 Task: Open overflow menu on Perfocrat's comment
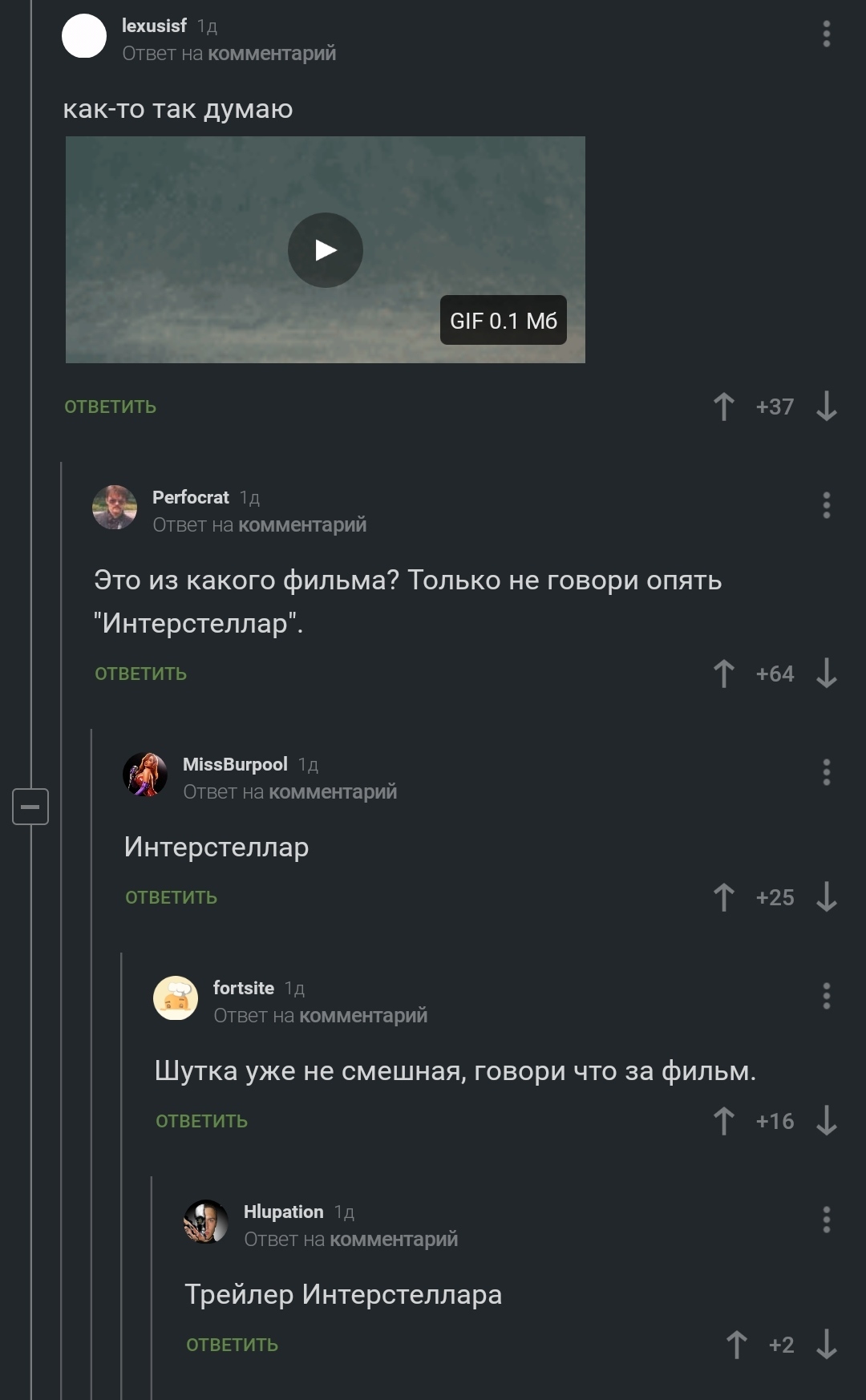(x=826, y=505)
